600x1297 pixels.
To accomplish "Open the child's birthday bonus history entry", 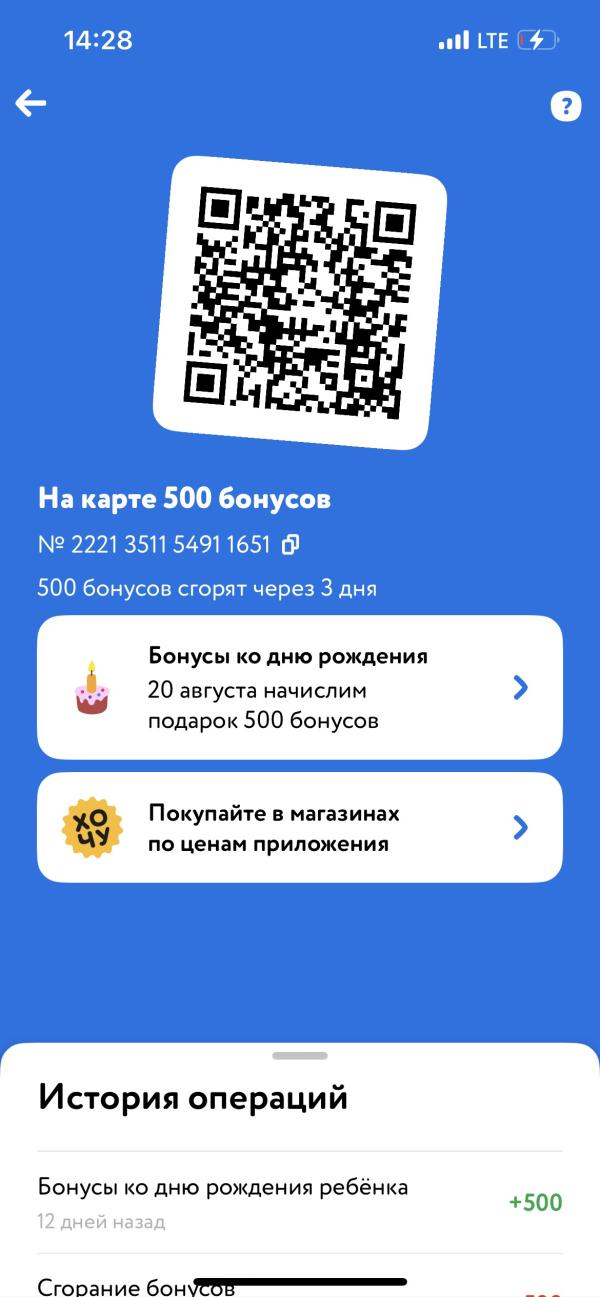I will pyautogui.click(x=300, y=1203).
